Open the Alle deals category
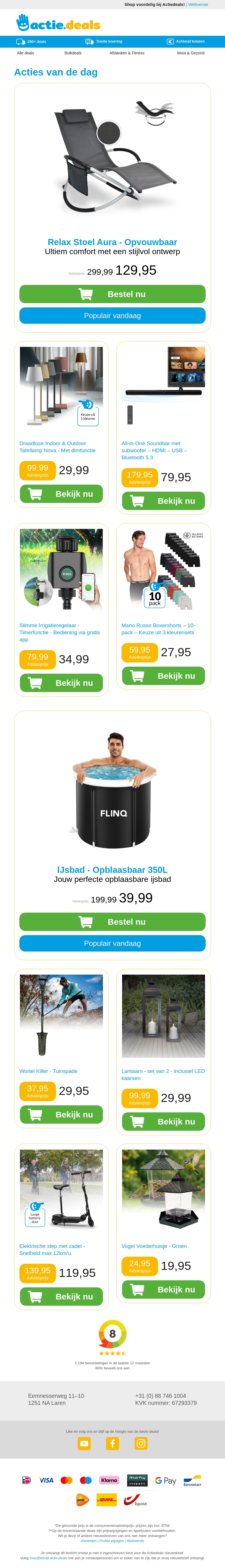Screen dimensions: 225x1568 click(x=26, y=53)
